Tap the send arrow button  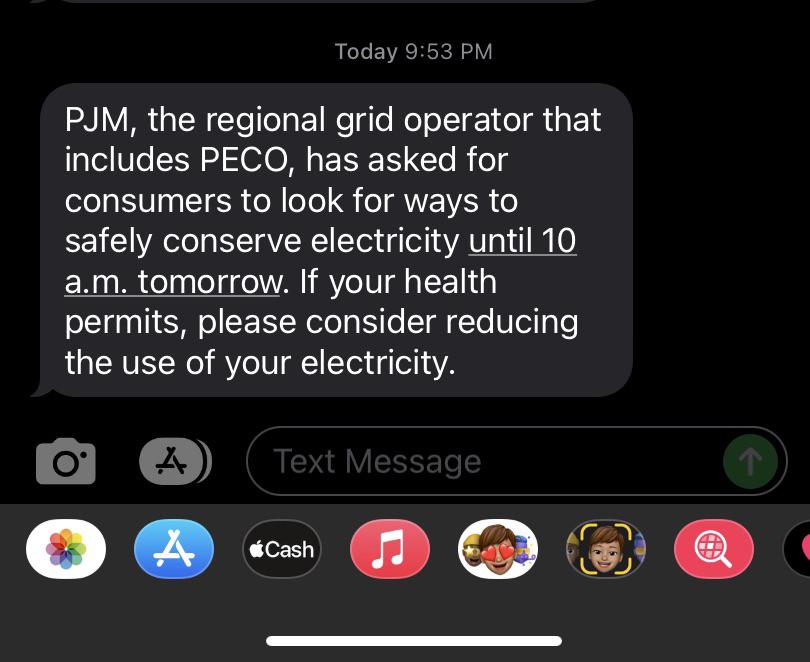point(749,461)
